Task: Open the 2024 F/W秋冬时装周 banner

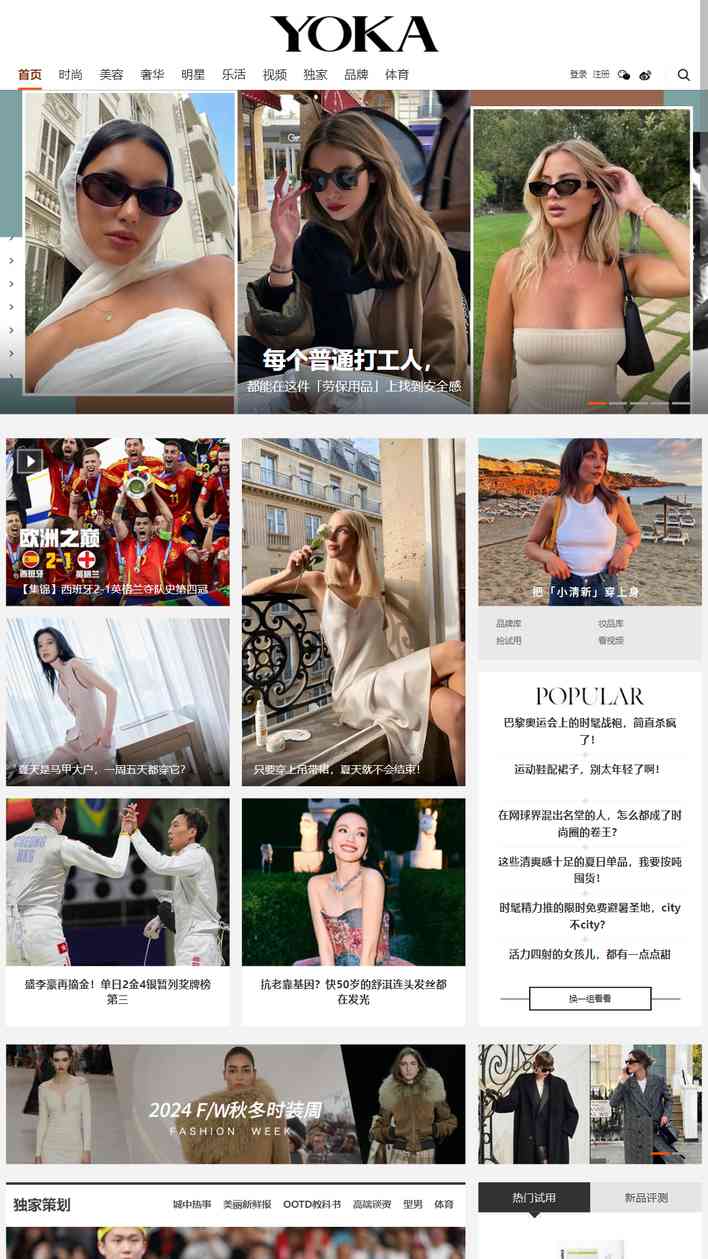Action: (x=235, y=1104)
